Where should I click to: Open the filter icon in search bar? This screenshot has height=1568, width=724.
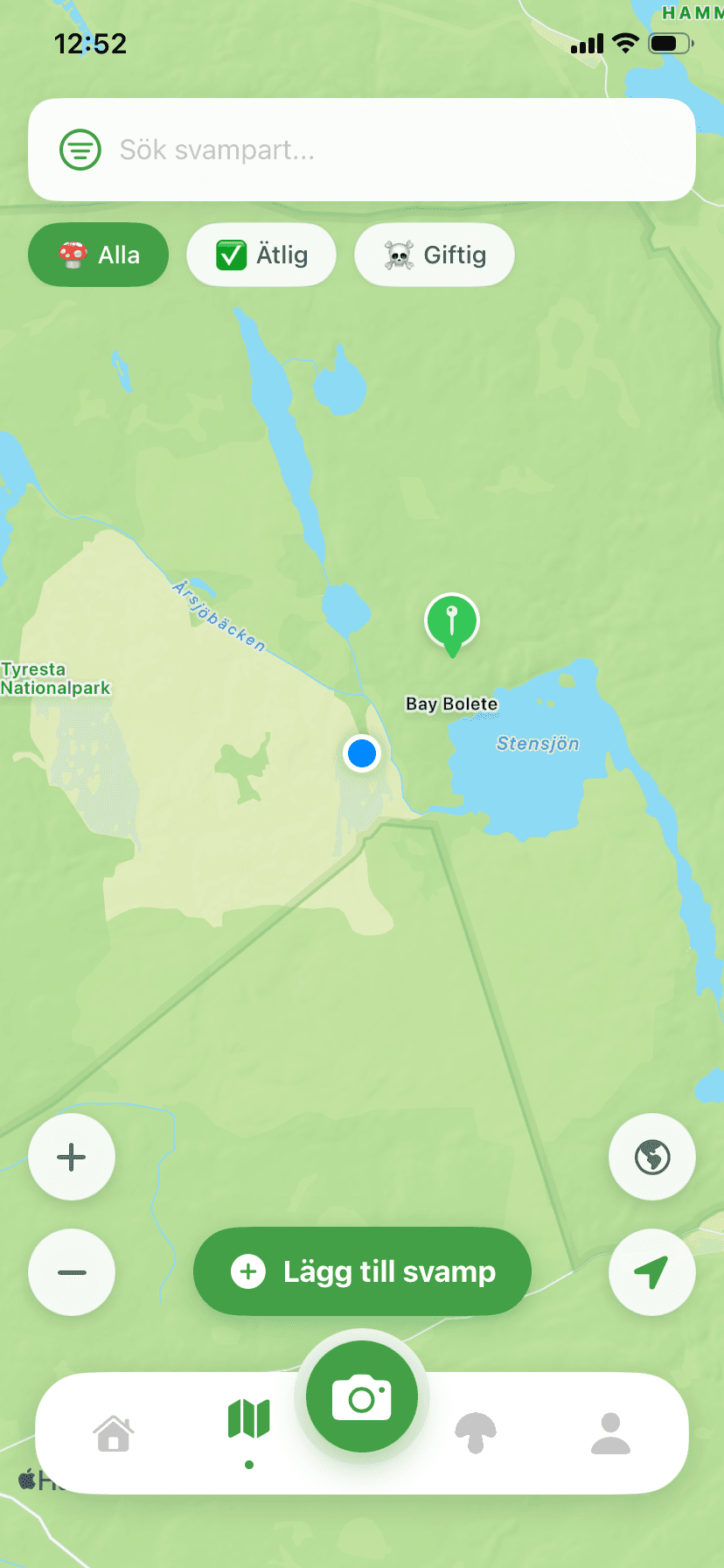[x=80, y=150]
